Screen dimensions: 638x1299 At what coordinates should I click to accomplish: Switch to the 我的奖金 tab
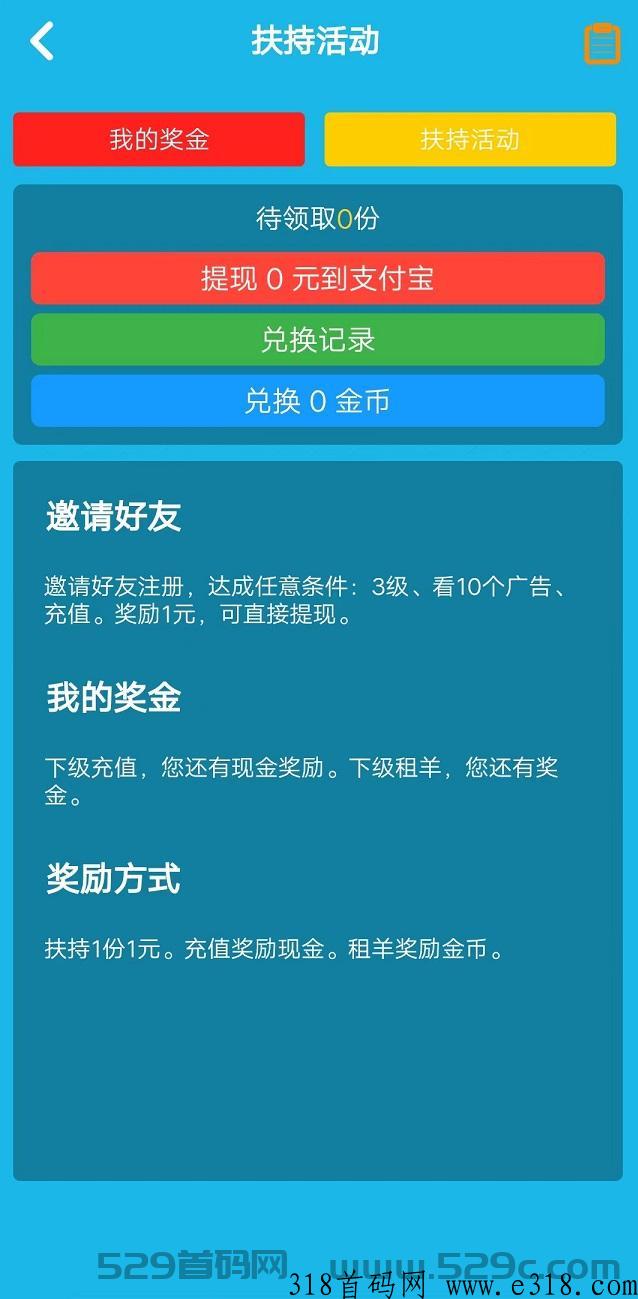point(159,139)
